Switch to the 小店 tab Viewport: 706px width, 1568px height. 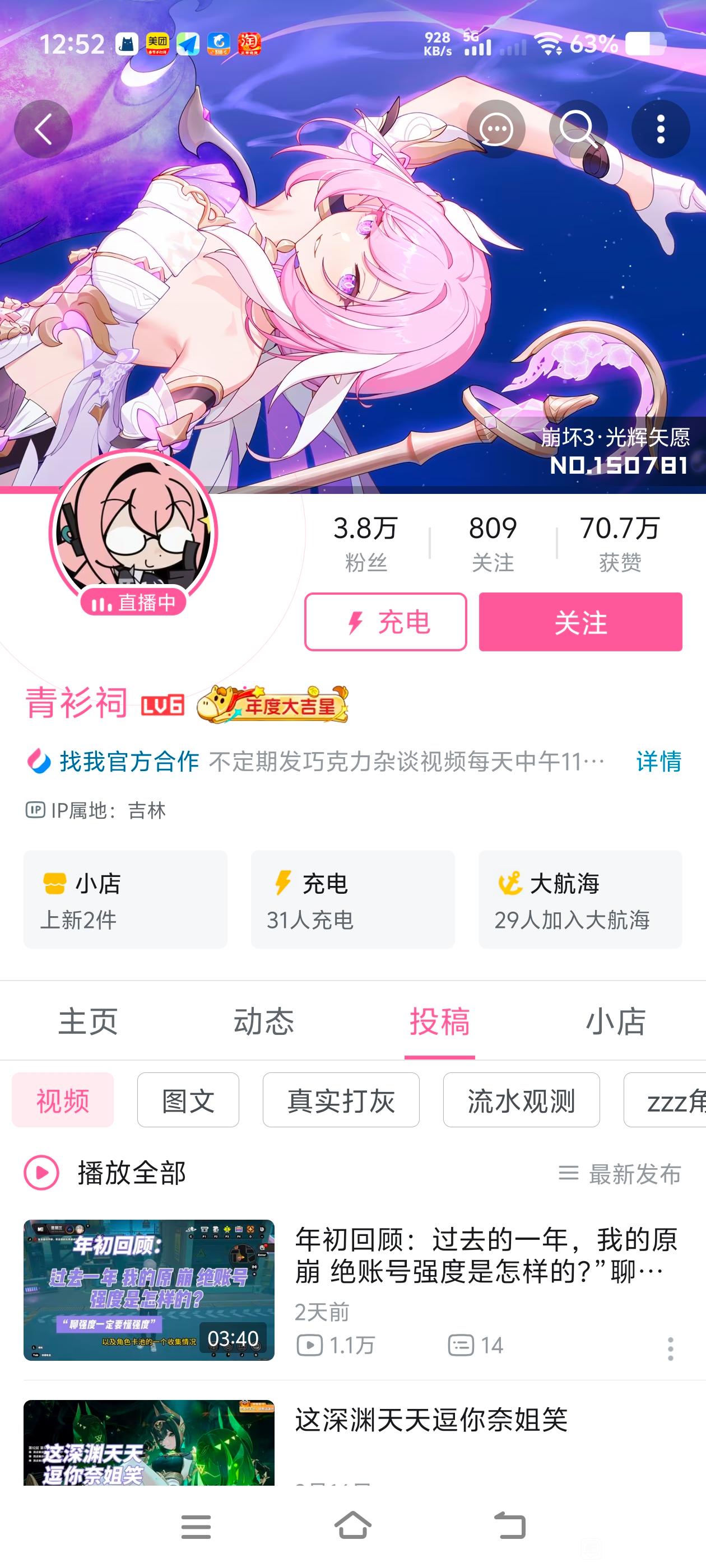[615, 1021]
